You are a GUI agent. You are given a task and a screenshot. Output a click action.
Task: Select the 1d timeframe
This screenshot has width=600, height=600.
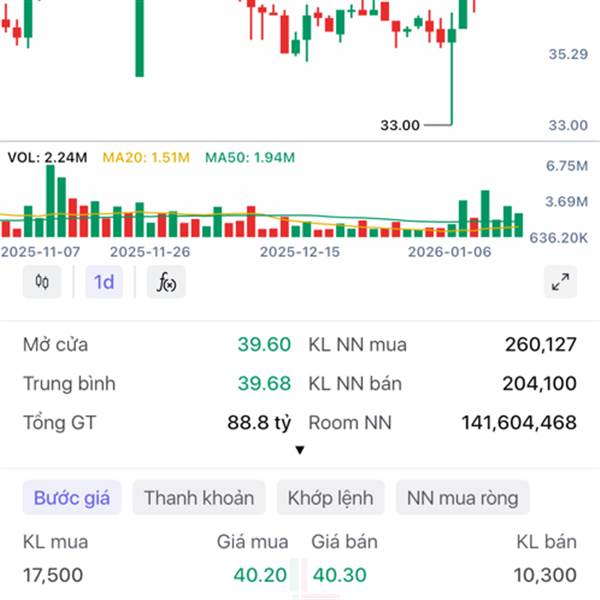(x=104, y=282)
